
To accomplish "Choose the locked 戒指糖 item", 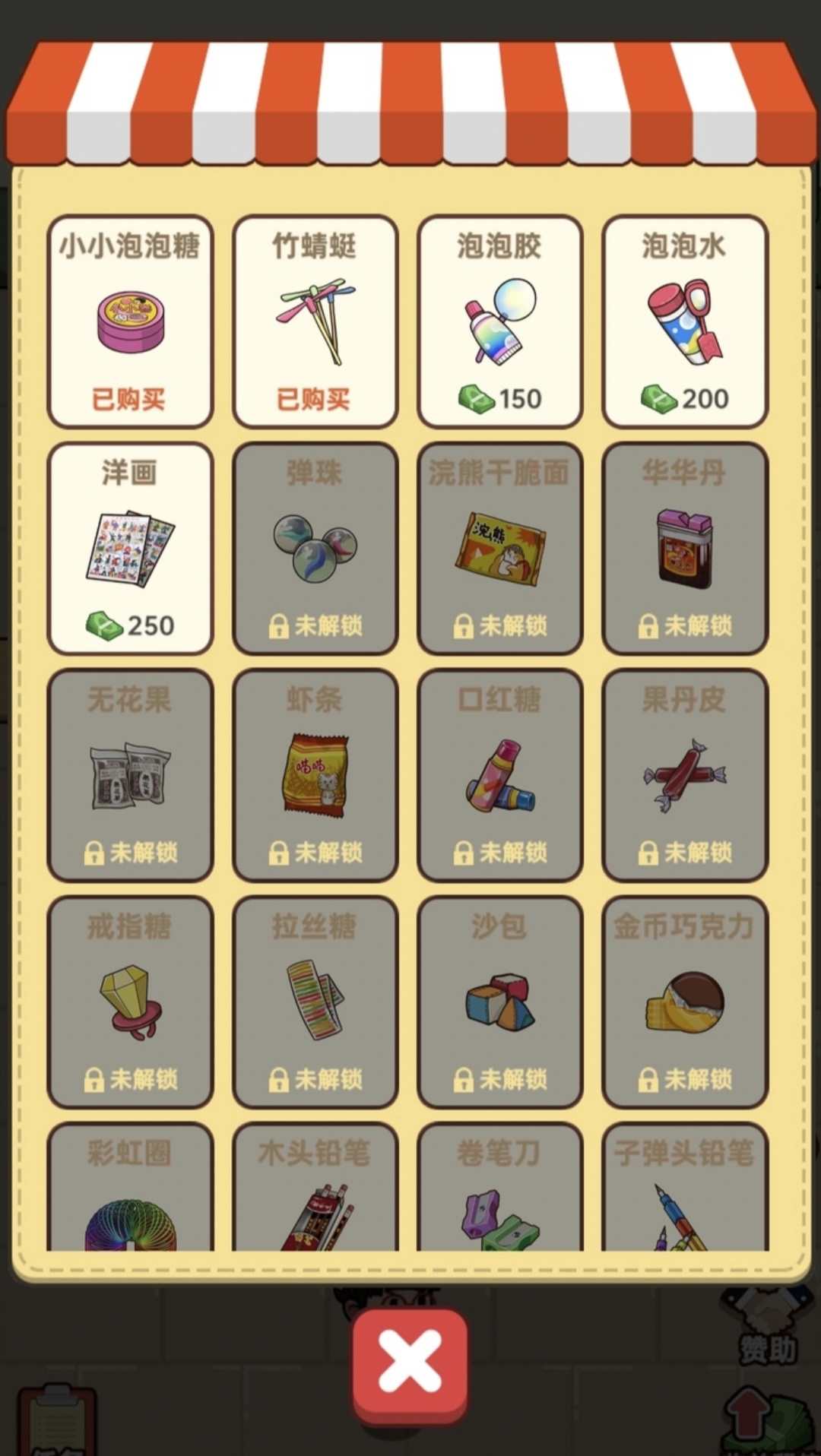I will (130, 1001).
